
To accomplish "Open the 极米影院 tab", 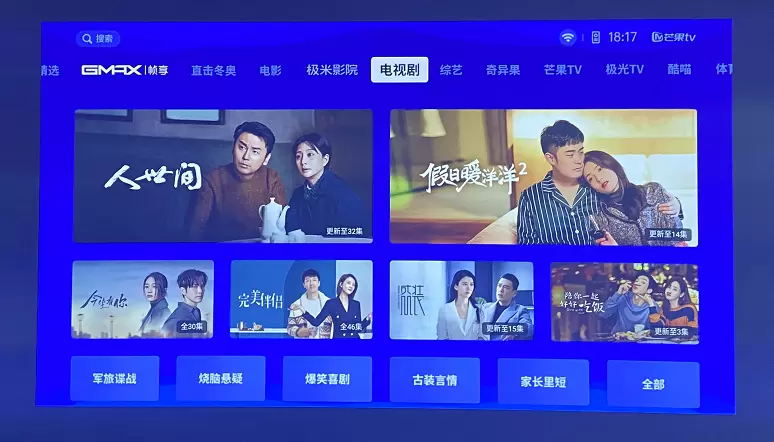I will pos(331,70).
